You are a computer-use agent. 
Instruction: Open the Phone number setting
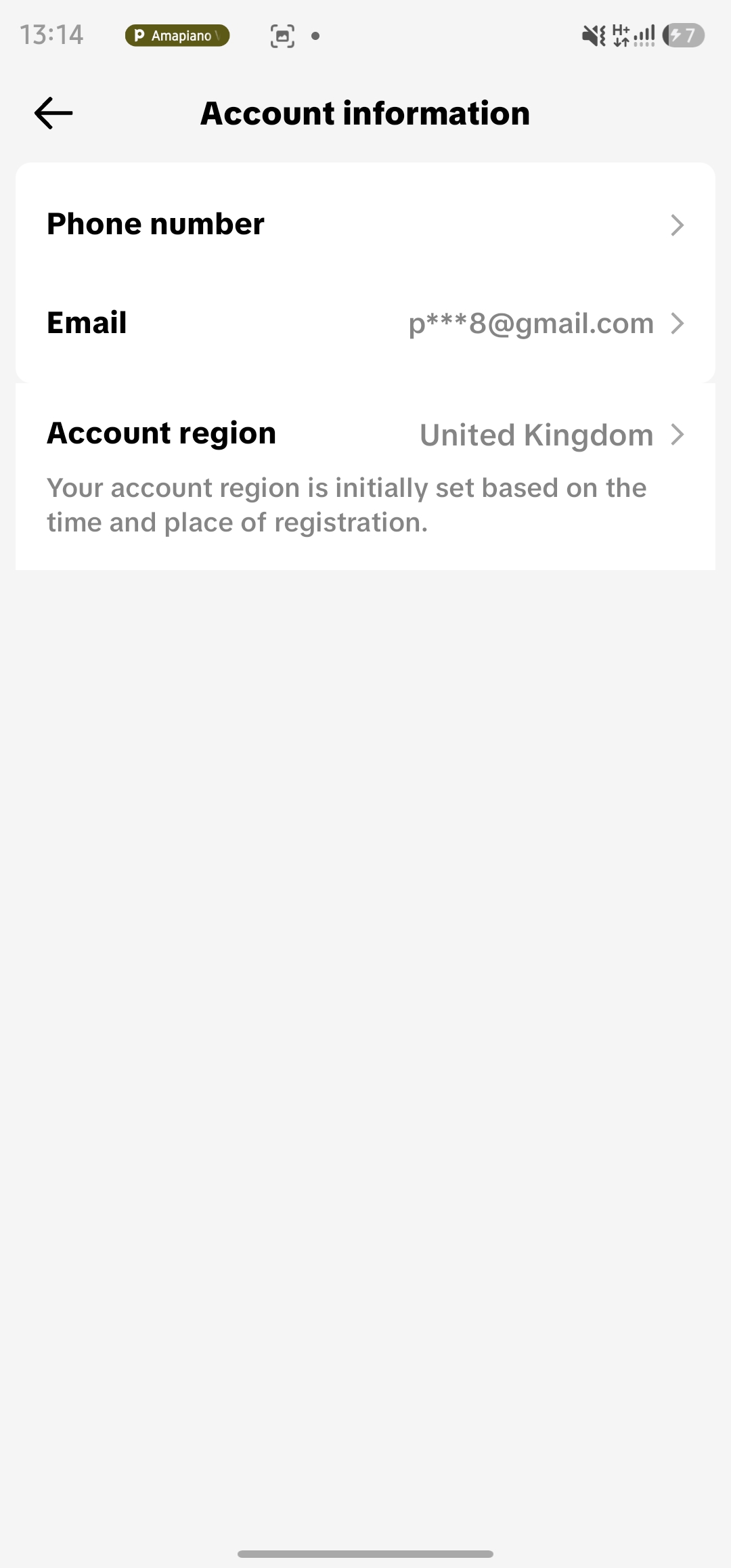point(365,224)
